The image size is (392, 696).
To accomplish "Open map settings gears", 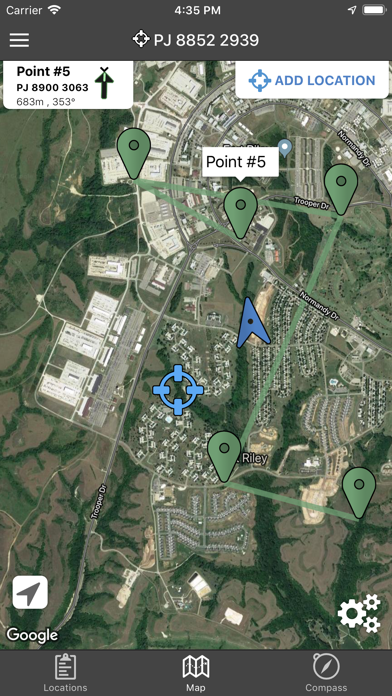I will pyautogui.click(x=359, y=613).
